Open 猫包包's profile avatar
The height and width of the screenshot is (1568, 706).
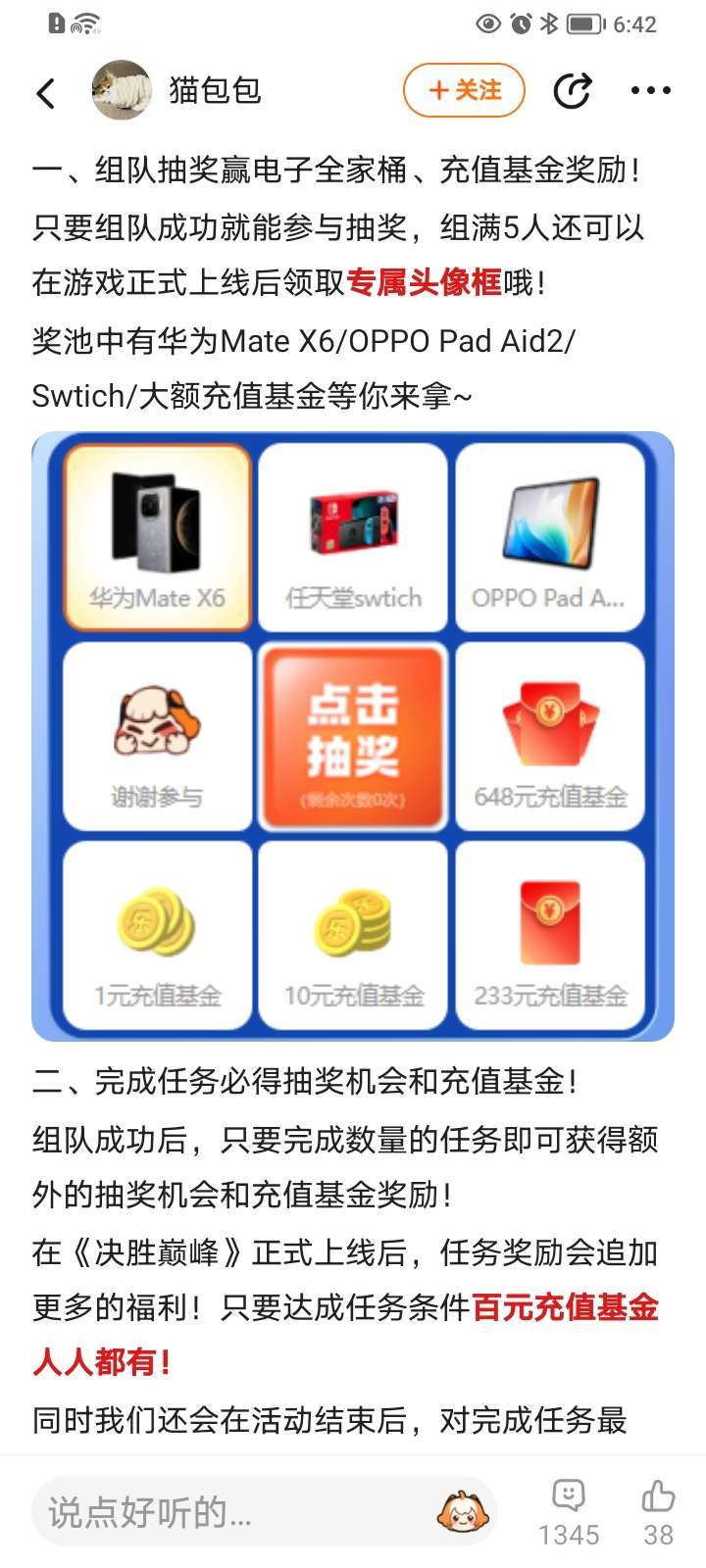[x=122, y=91]
